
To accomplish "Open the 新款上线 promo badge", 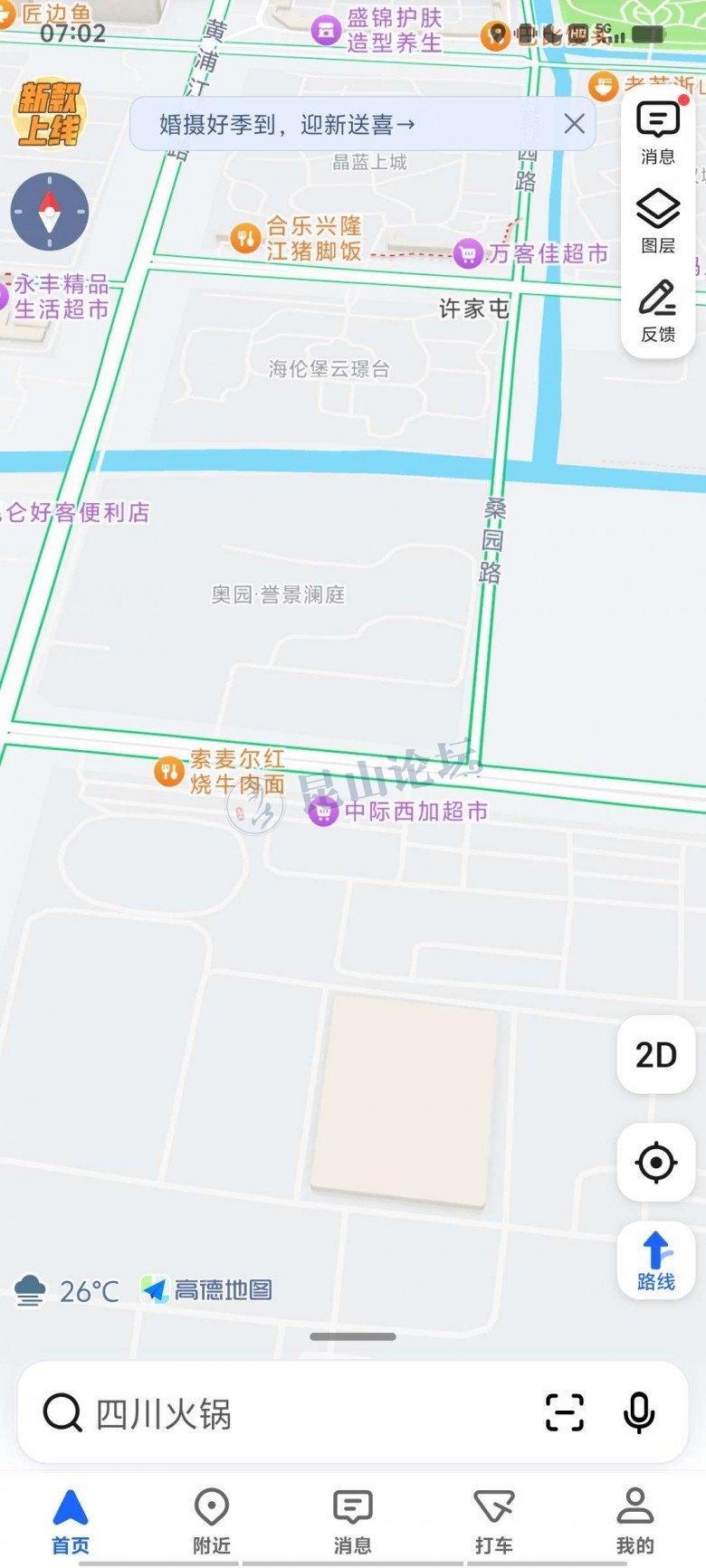I will 50,112.
